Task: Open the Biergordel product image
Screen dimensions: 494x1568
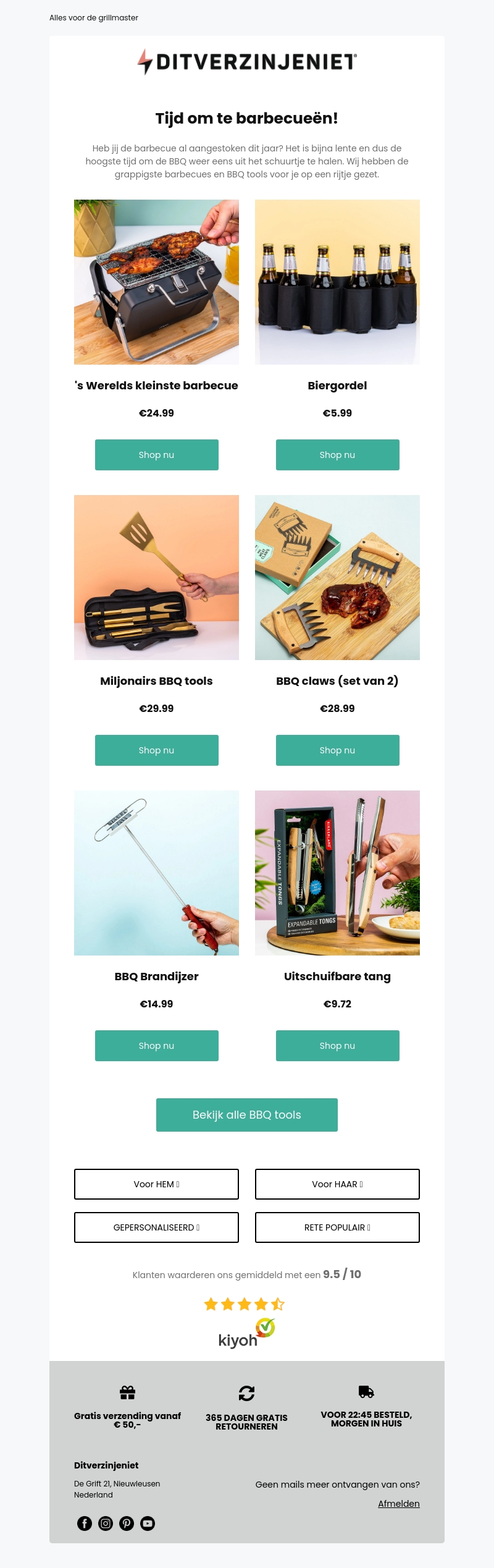Action: [337, 282]
